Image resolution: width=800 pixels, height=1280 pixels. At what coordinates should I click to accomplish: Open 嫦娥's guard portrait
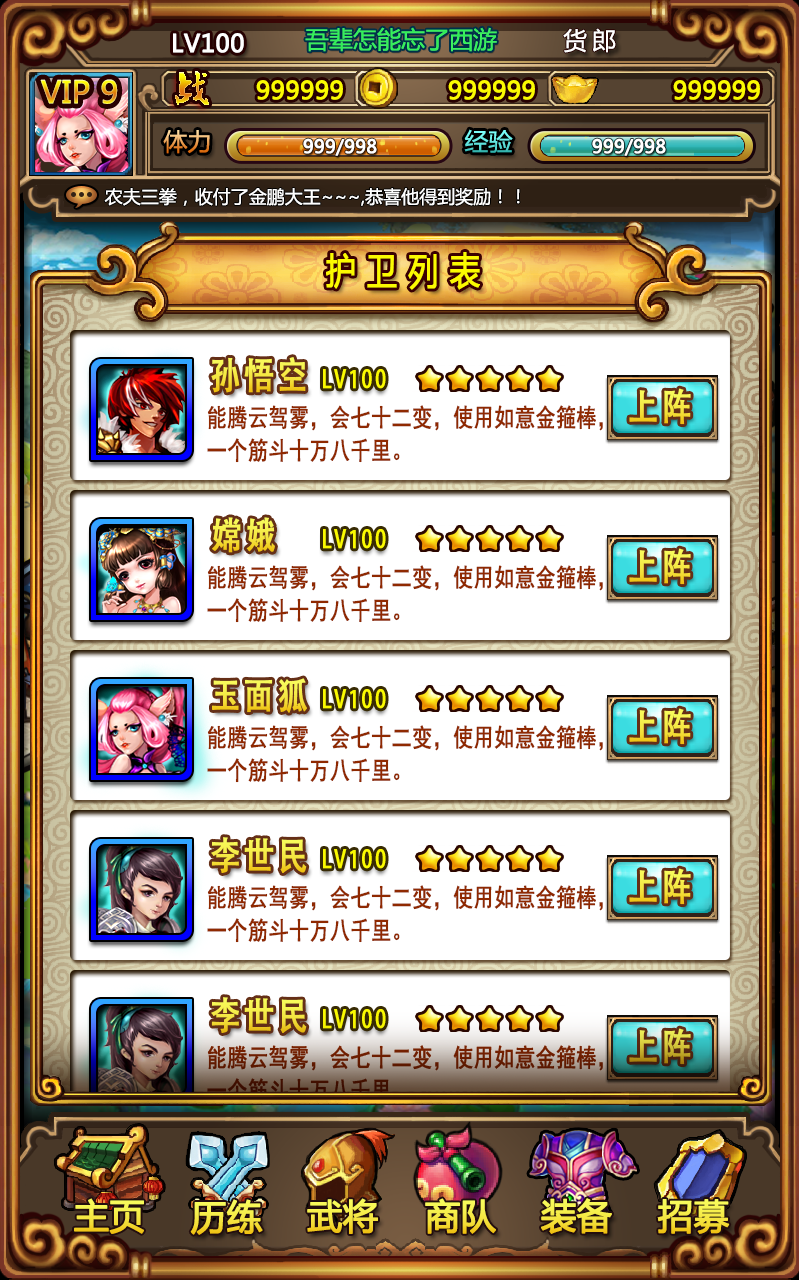(x=141, y=570)
